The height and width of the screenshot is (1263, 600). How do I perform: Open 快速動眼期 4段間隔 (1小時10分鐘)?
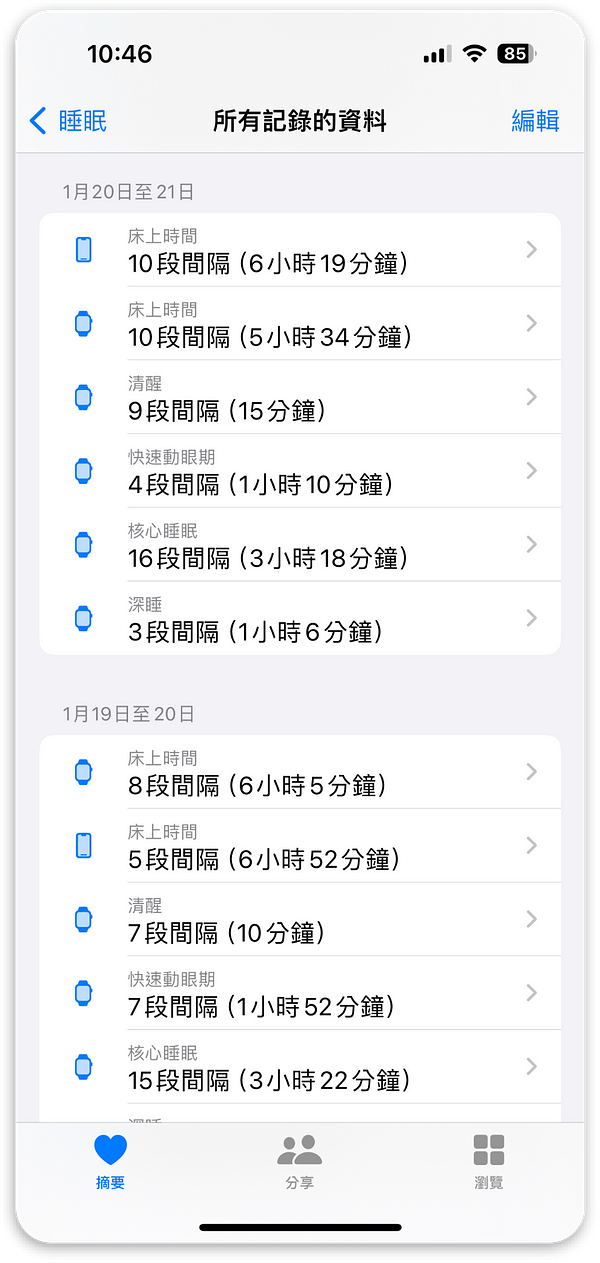tap(300, 471)
